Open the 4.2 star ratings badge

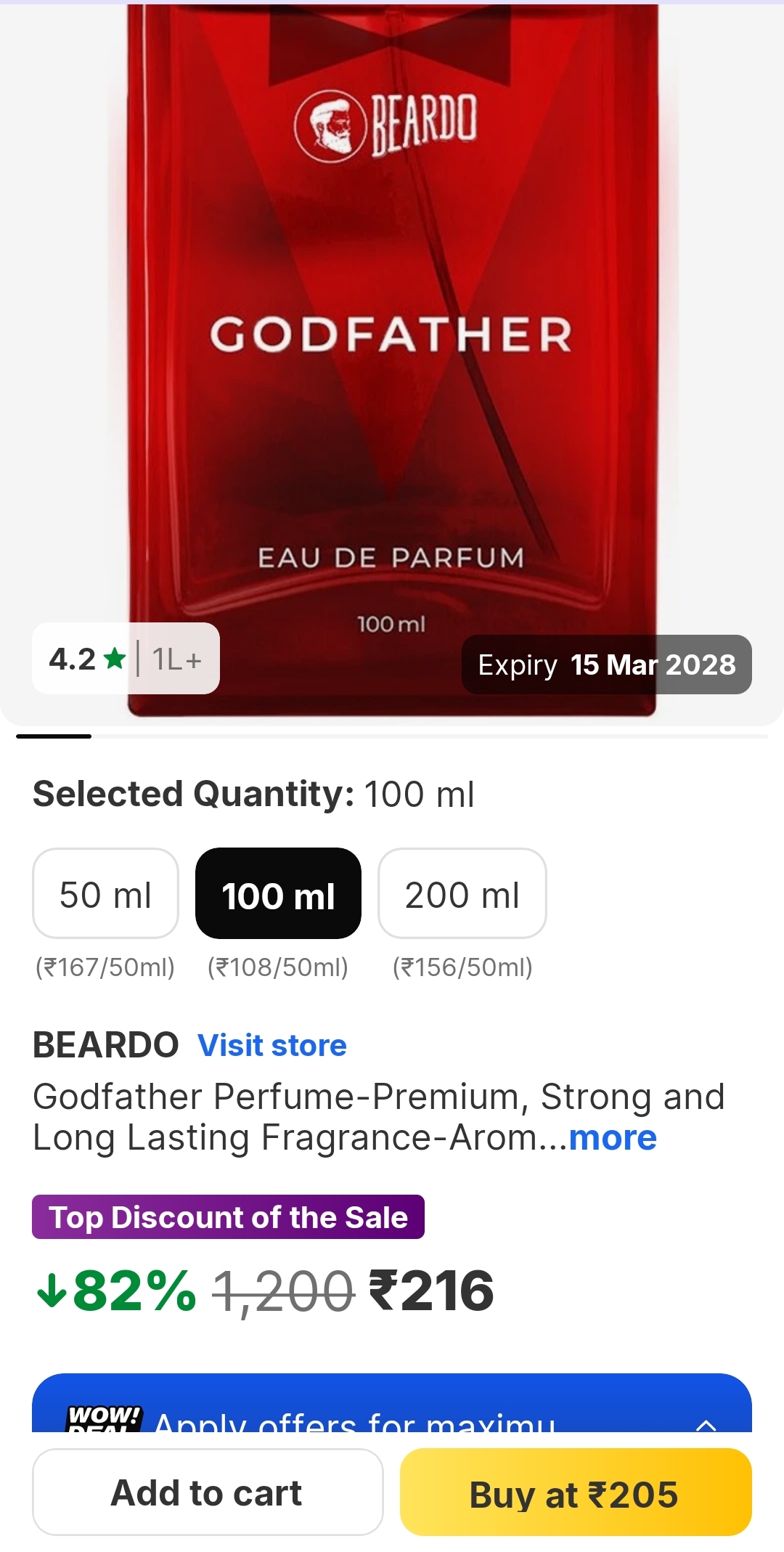(x=126, y=659)
